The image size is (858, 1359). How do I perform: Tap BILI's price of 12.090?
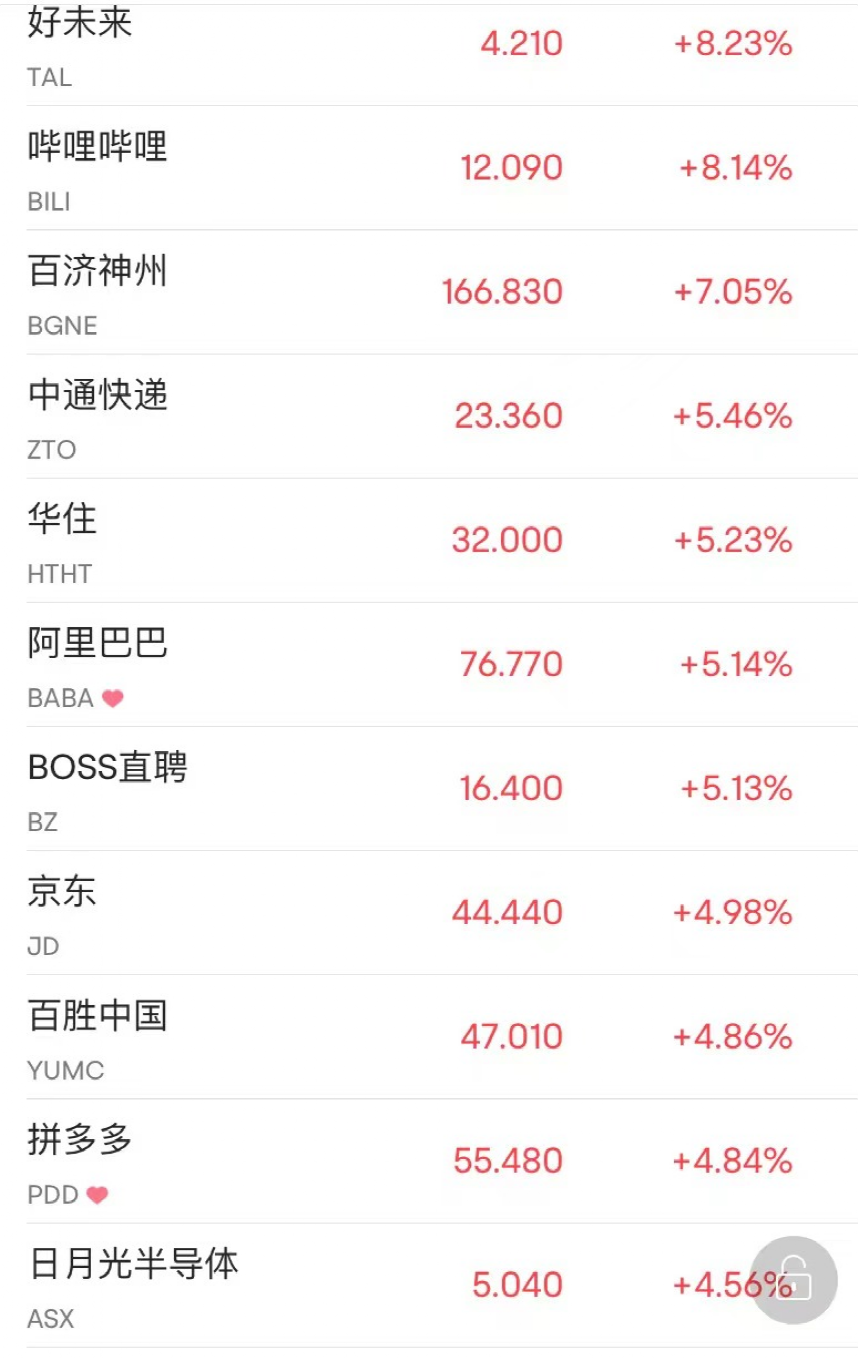click(511, 167)
